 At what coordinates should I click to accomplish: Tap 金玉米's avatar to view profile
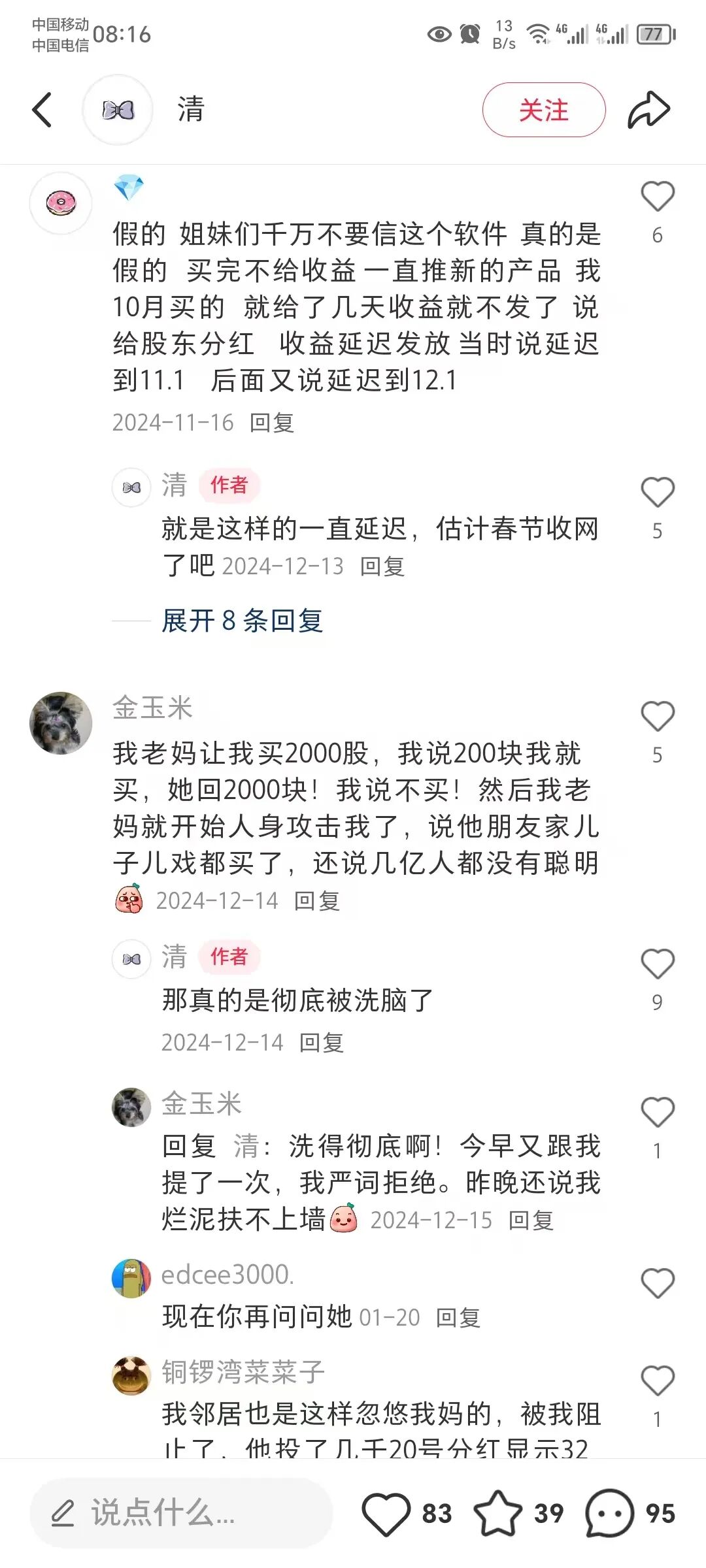click(59, 723)
